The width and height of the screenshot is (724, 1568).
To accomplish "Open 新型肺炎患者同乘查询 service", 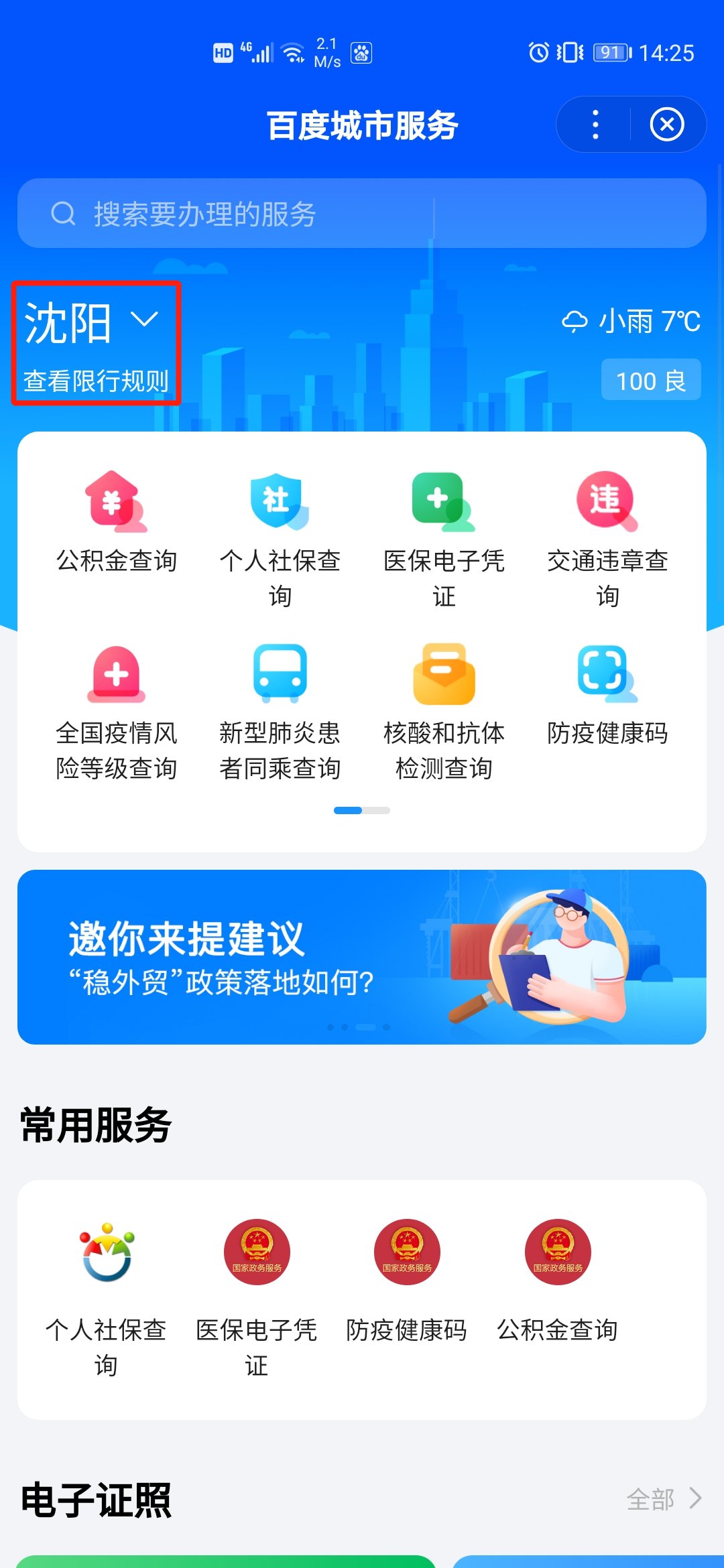I will coord(280,710).
